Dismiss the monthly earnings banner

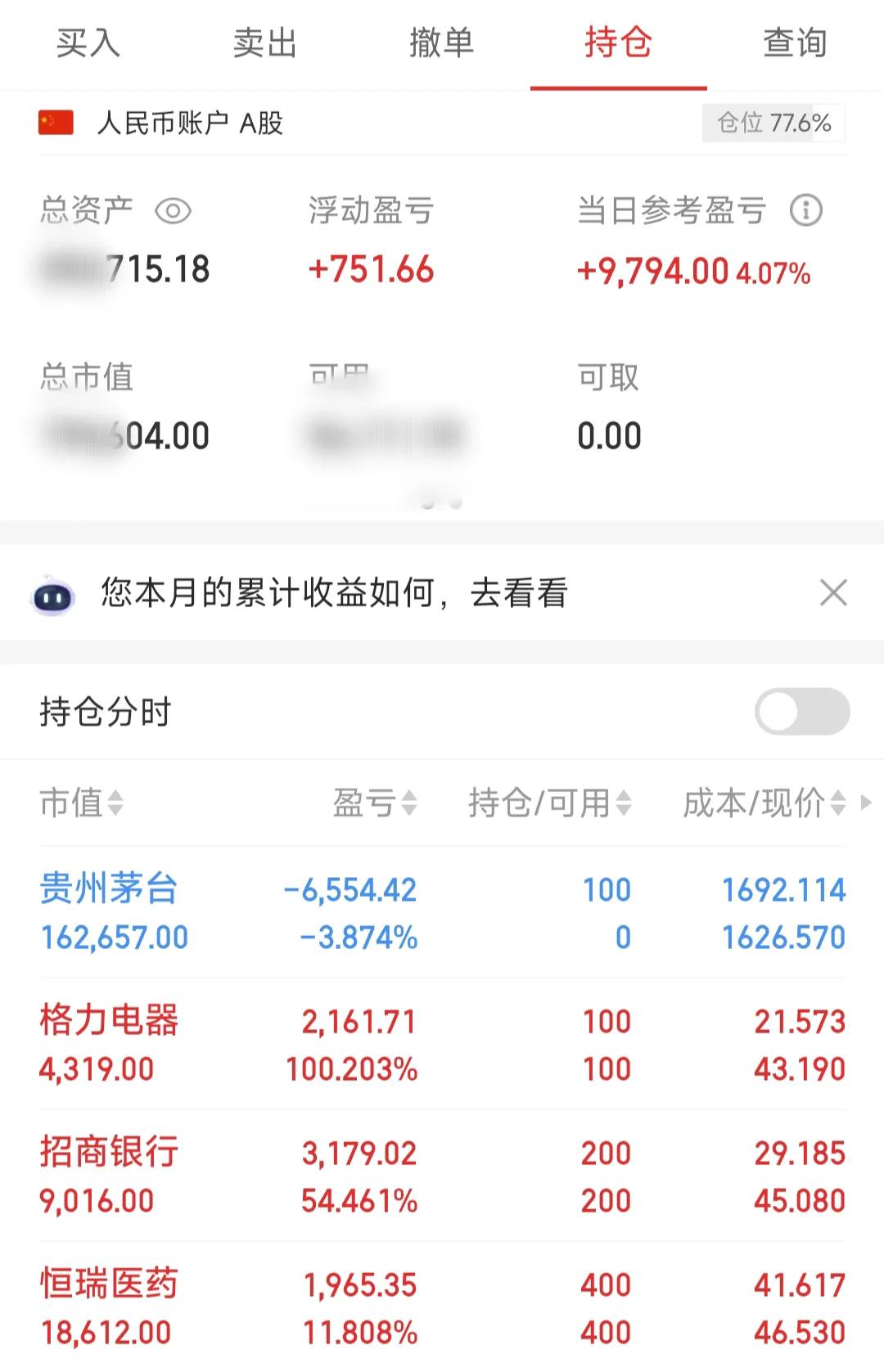pyautogui.click(x=833, y=593)
